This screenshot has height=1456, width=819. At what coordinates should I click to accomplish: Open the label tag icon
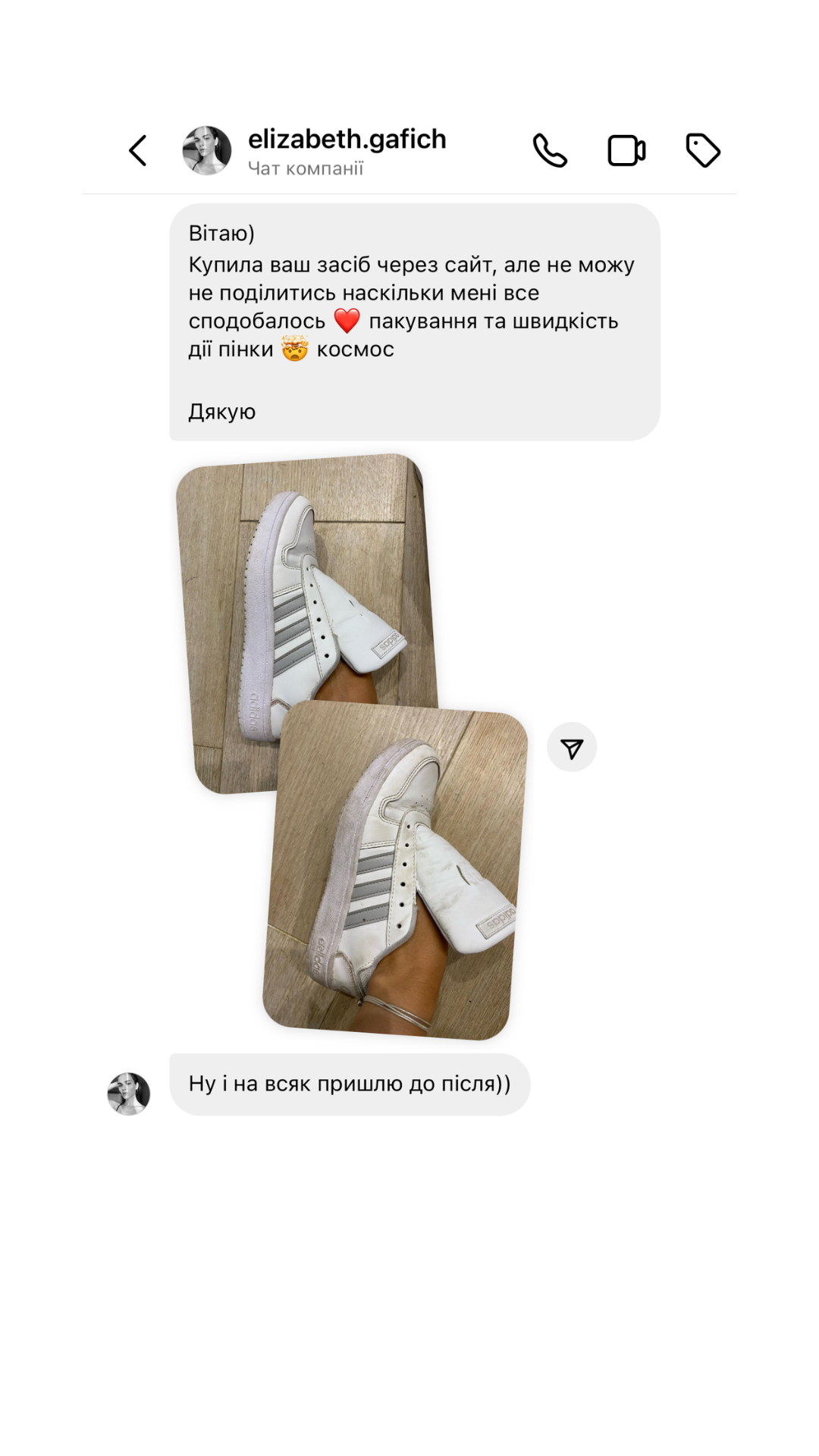tap(703, 150)
